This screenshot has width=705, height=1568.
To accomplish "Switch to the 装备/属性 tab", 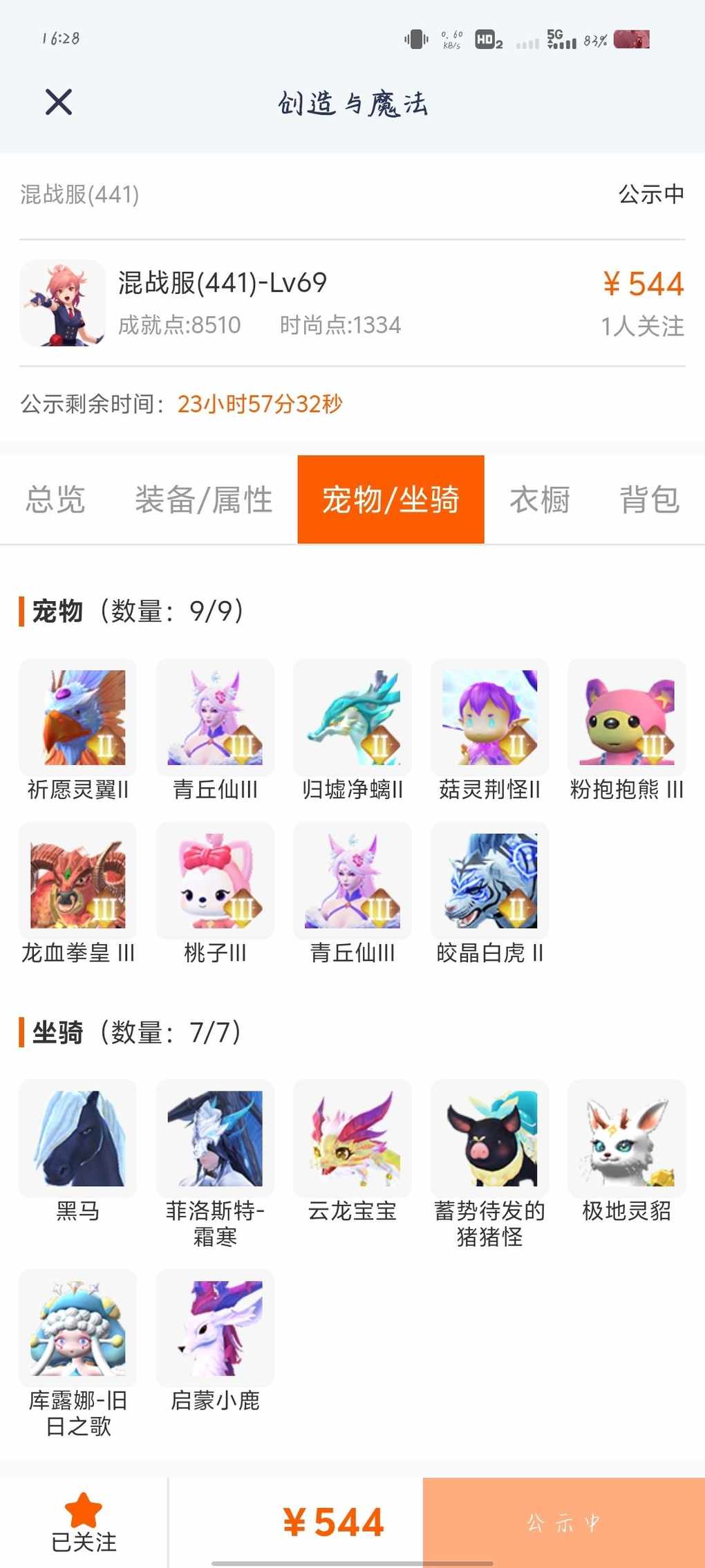I will point(204,499).
